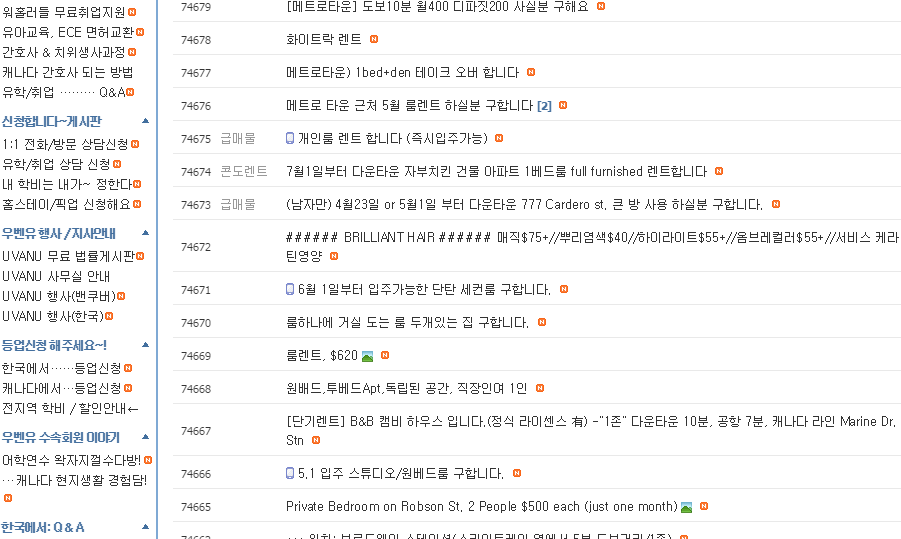Collapse the 신청합니다~게시판 section arrow

(146, 120)
